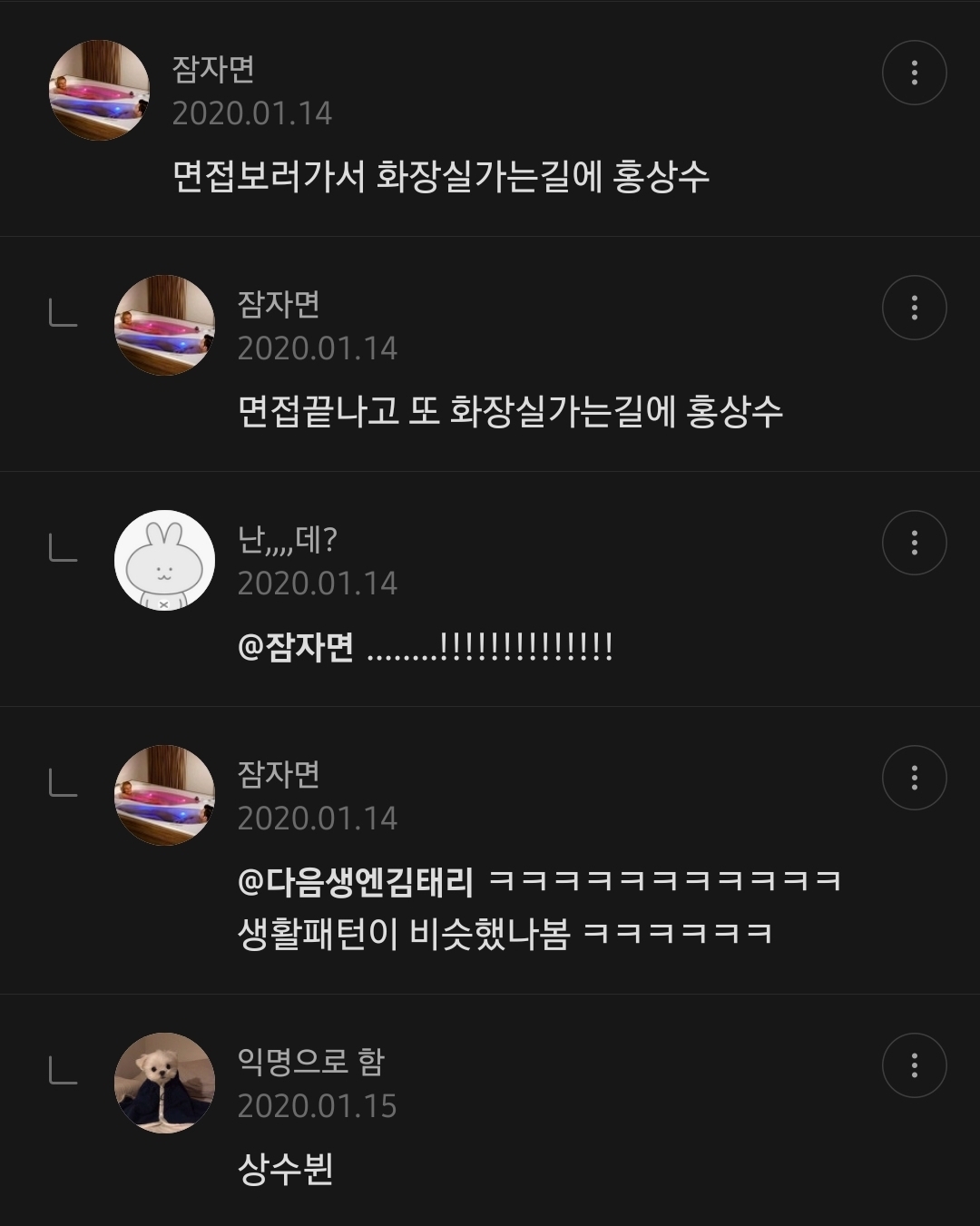The width and height of the screenshot is (980, 1226).
Task: Open options for 난,,,,데? reply
Action: coord(914,543)
